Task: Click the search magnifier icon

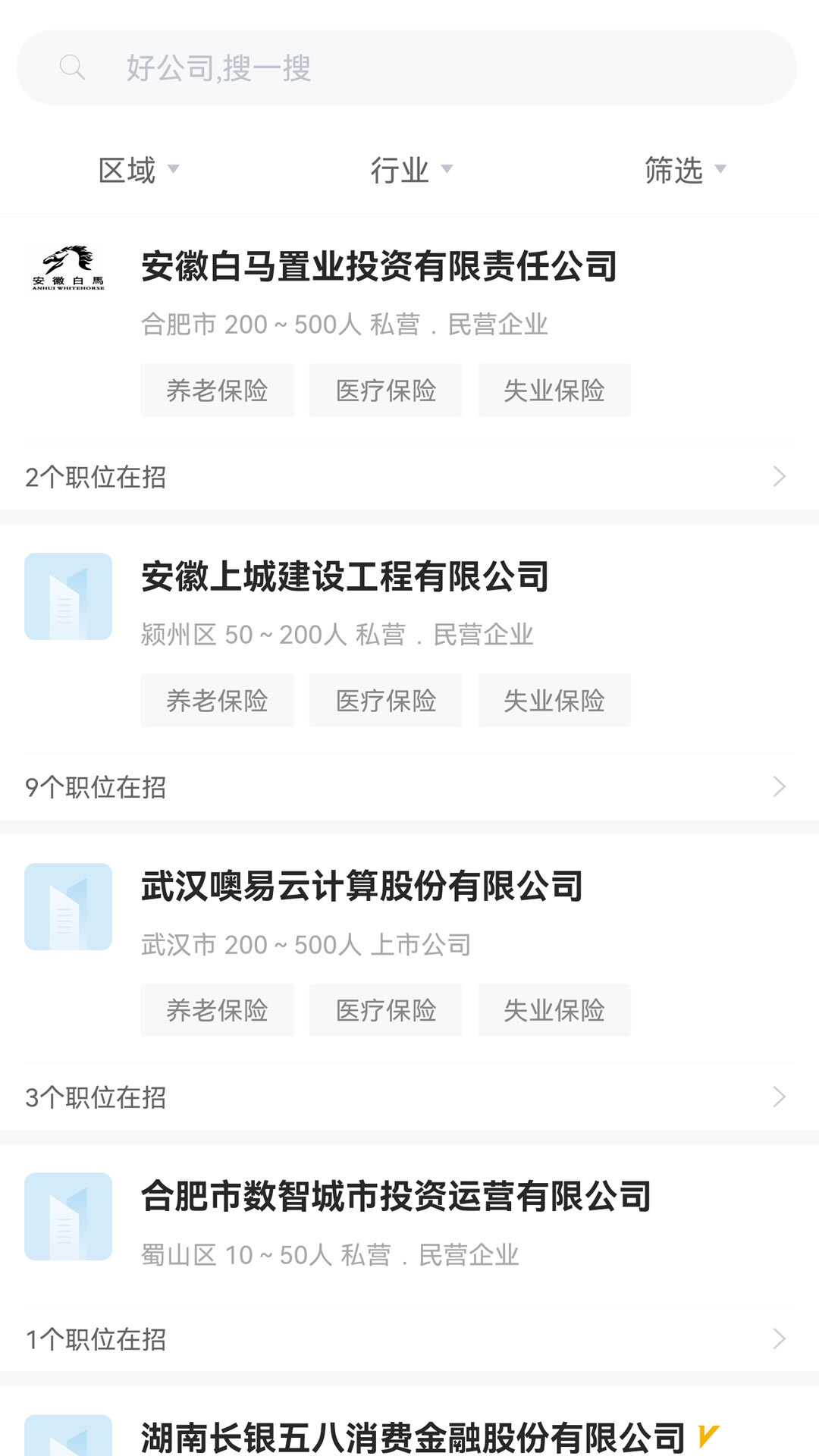Action: click(73, 70)
